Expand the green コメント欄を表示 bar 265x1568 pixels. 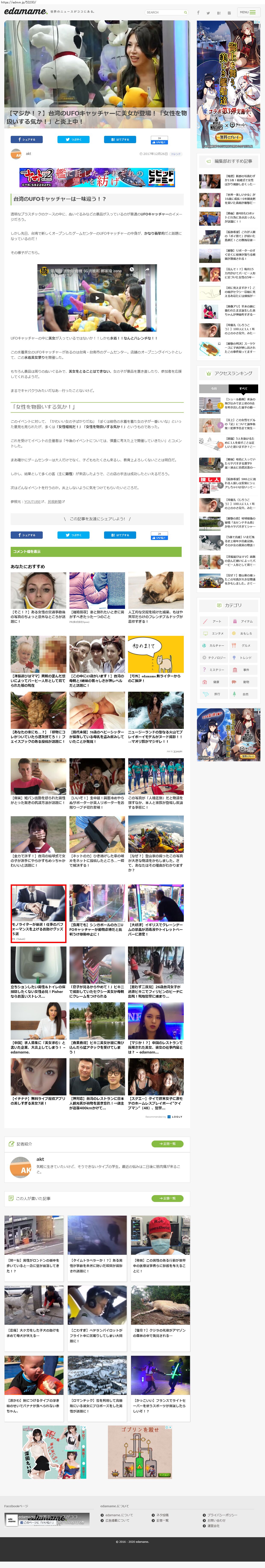tap(96, 552)
